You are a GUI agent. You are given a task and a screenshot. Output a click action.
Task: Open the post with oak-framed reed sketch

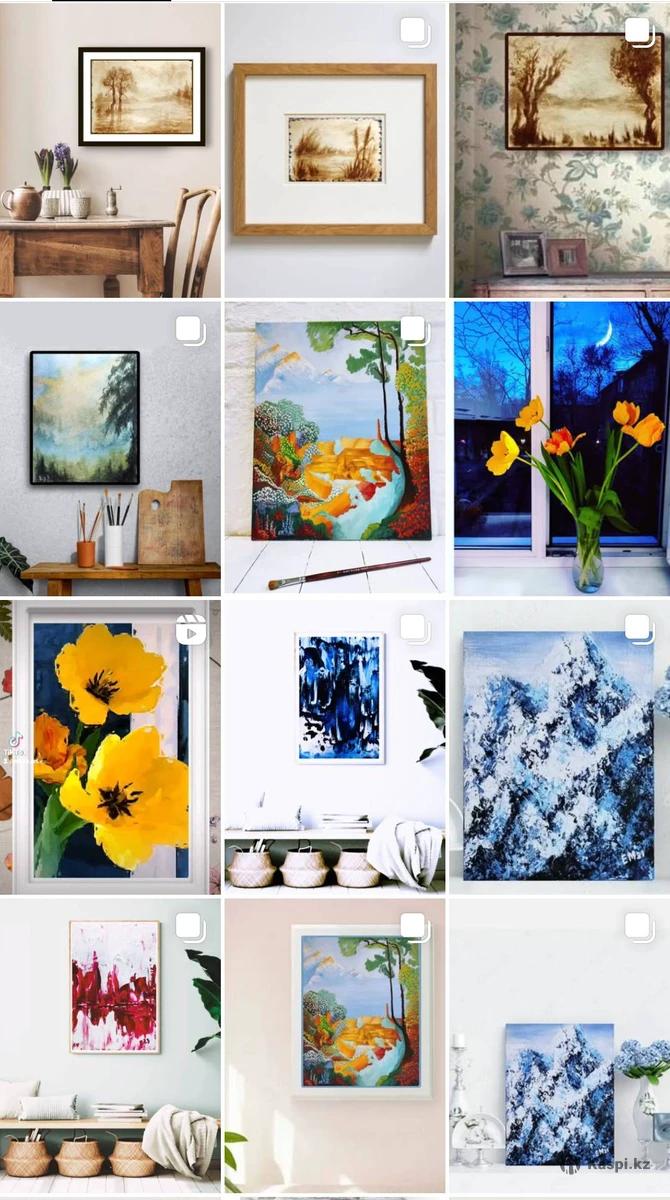click(x=335, y=150)
